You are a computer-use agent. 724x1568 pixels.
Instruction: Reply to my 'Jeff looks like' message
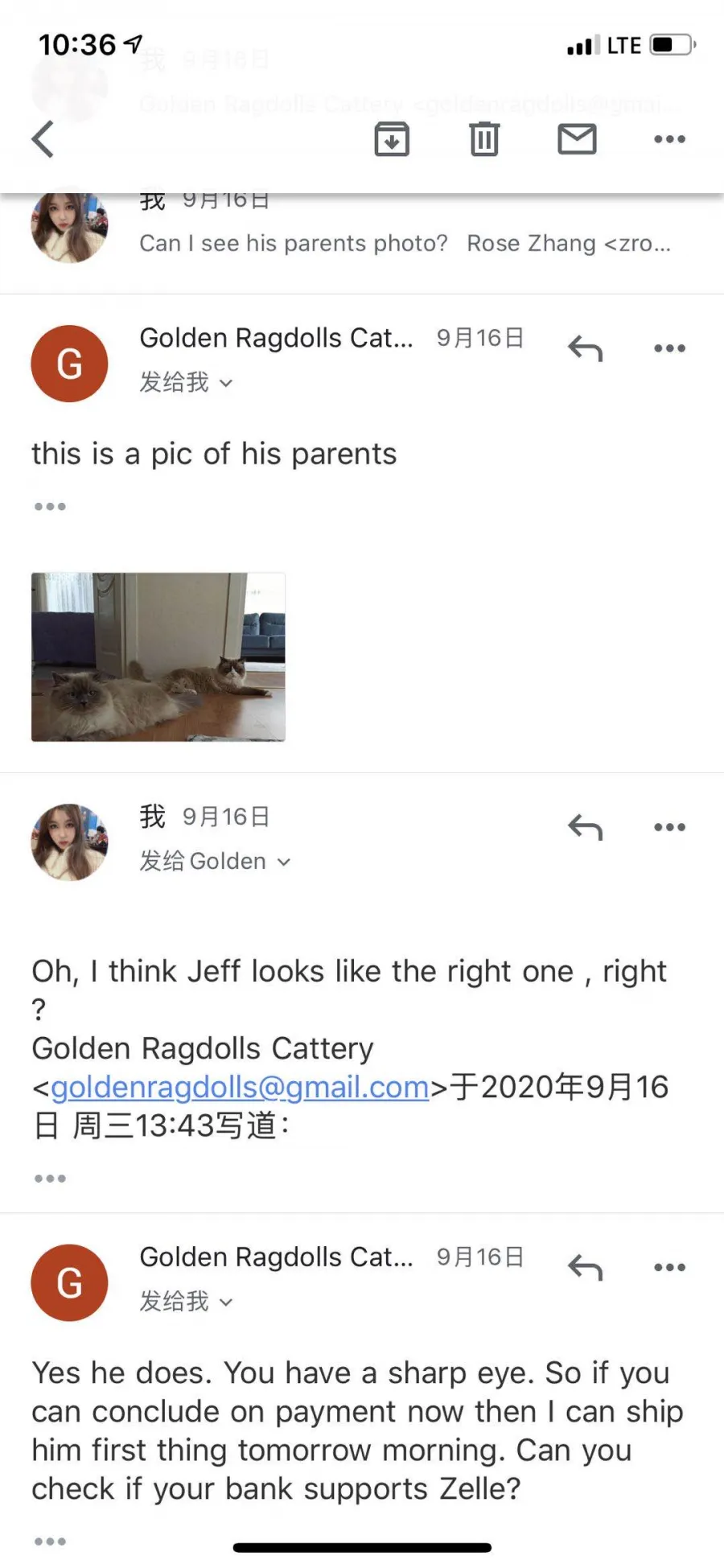tap(586, 827)
